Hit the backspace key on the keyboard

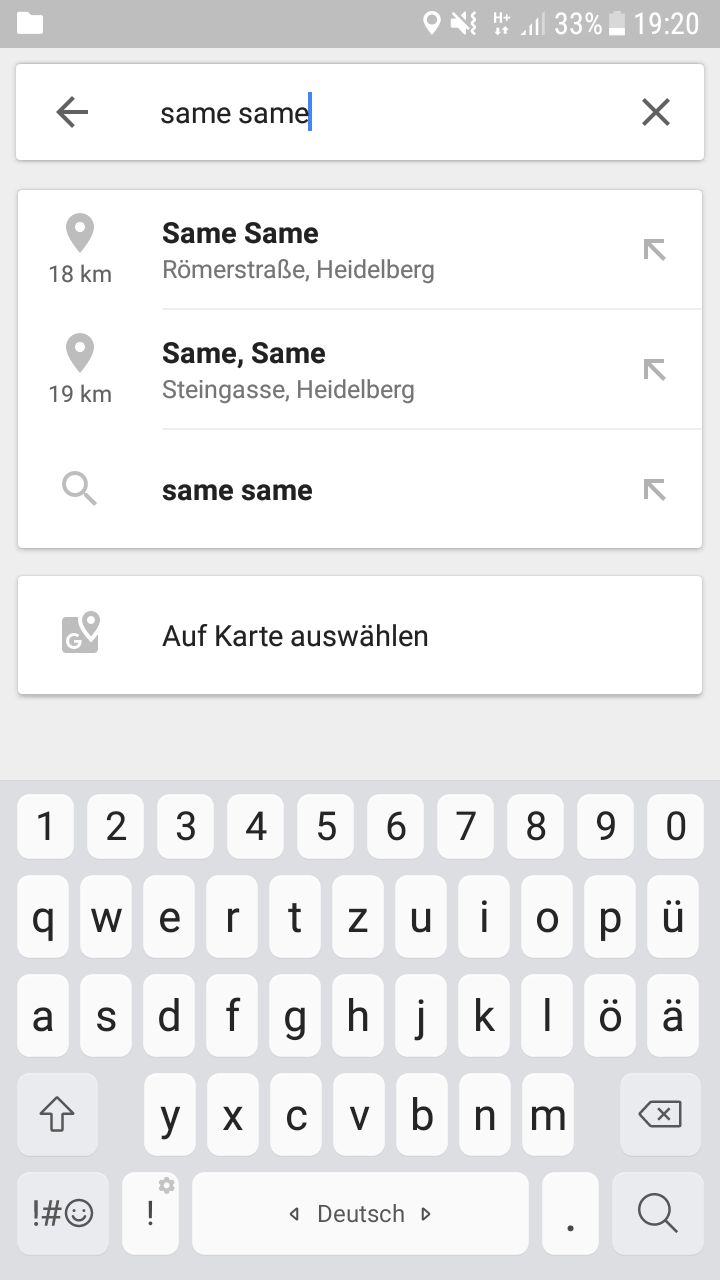pos(659,1114)
